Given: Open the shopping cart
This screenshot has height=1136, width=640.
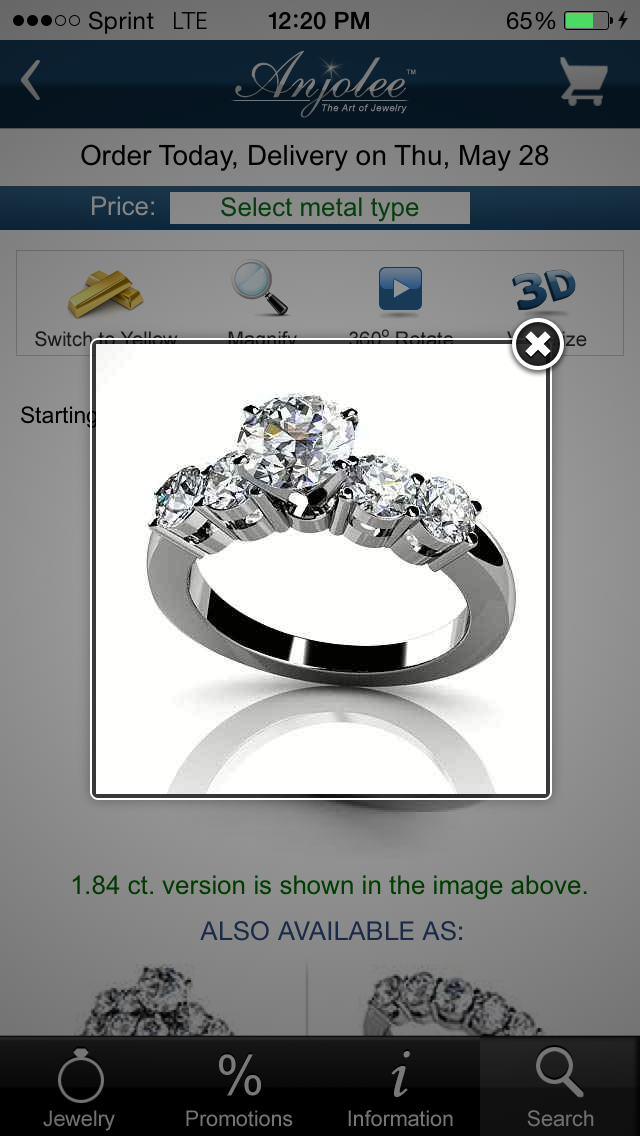Looking at the screenshot, I should [583, 81].
